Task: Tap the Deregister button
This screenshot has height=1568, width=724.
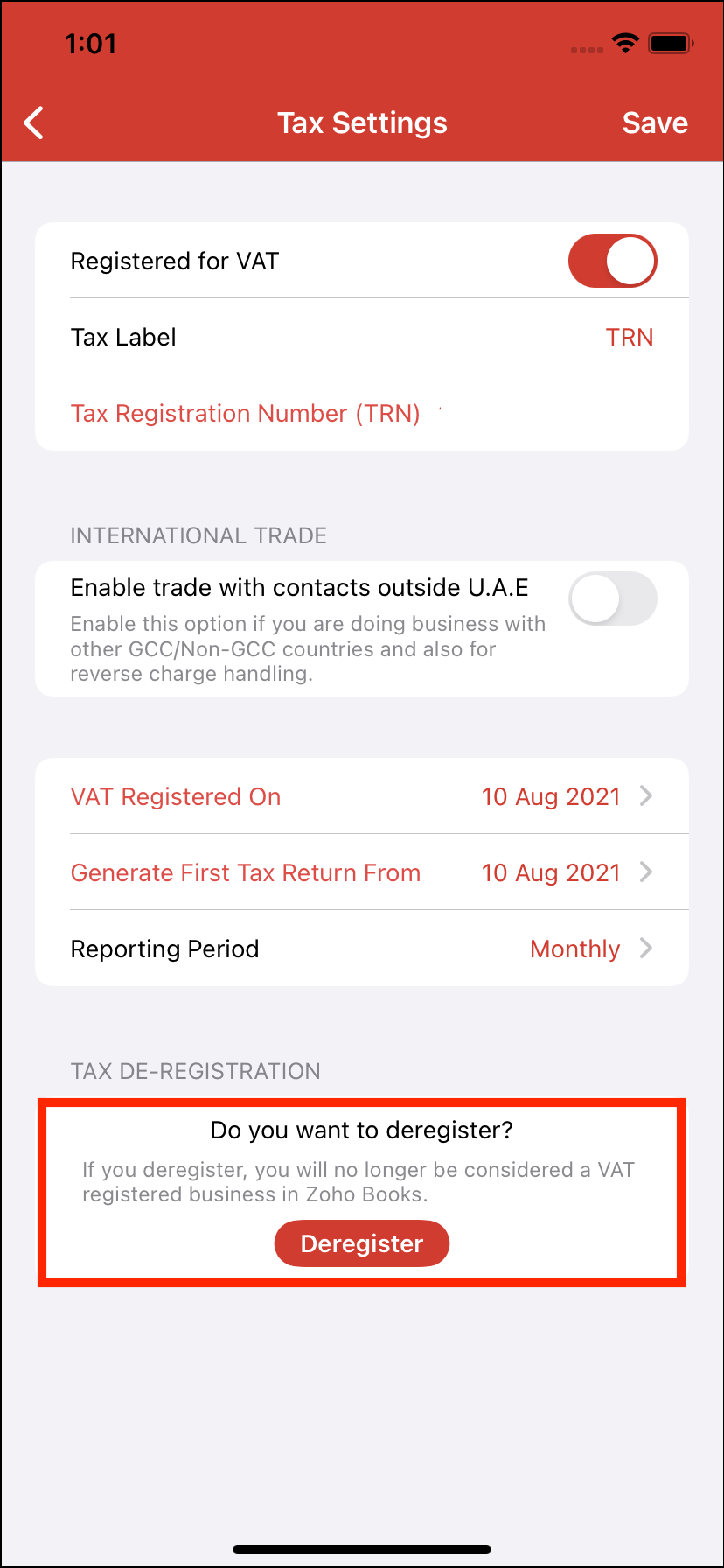Action: pyautogui.click(x=361, y=1243)
